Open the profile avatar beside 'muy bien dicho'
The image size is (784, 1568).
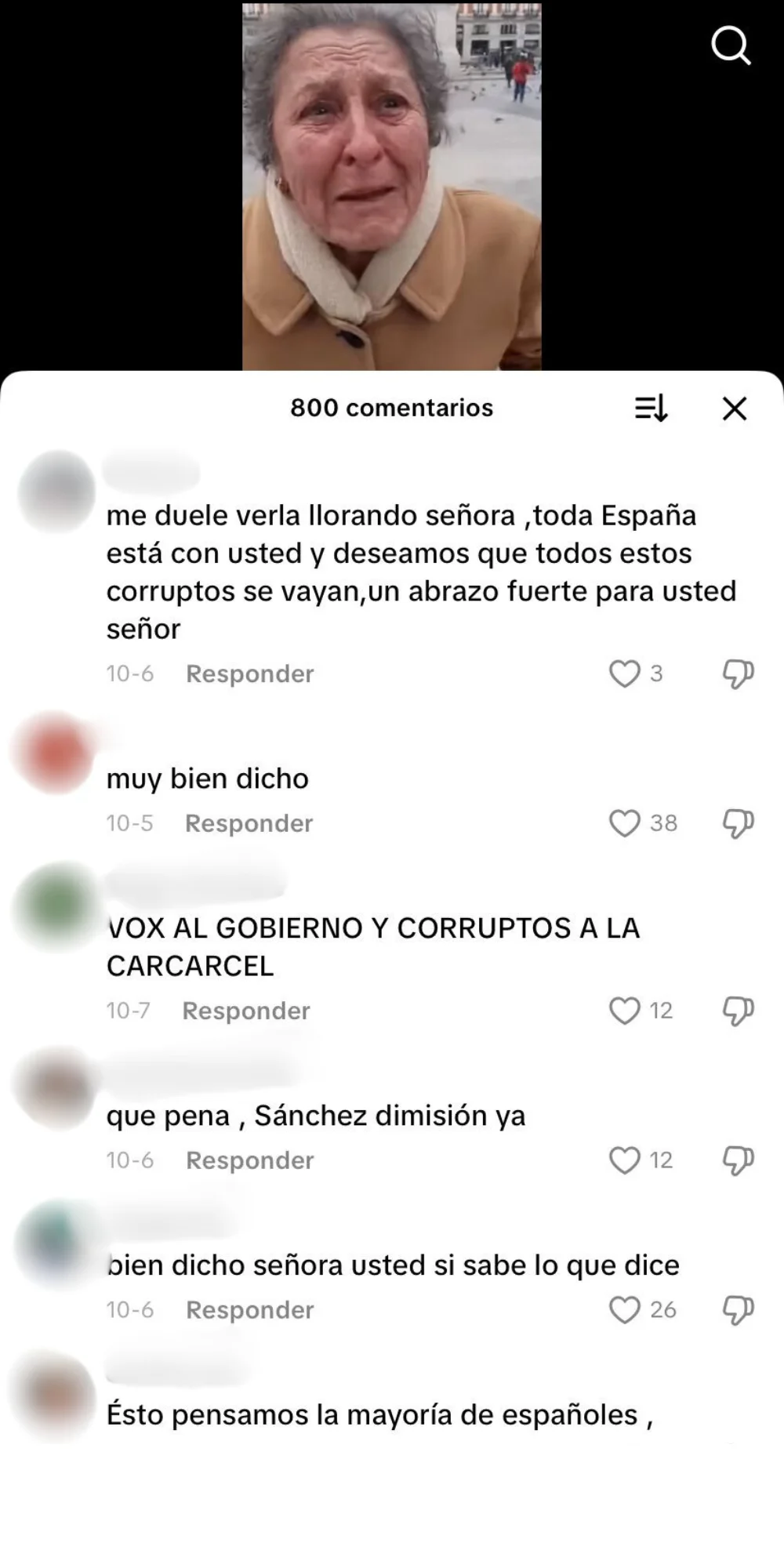[x=55, y=753]
